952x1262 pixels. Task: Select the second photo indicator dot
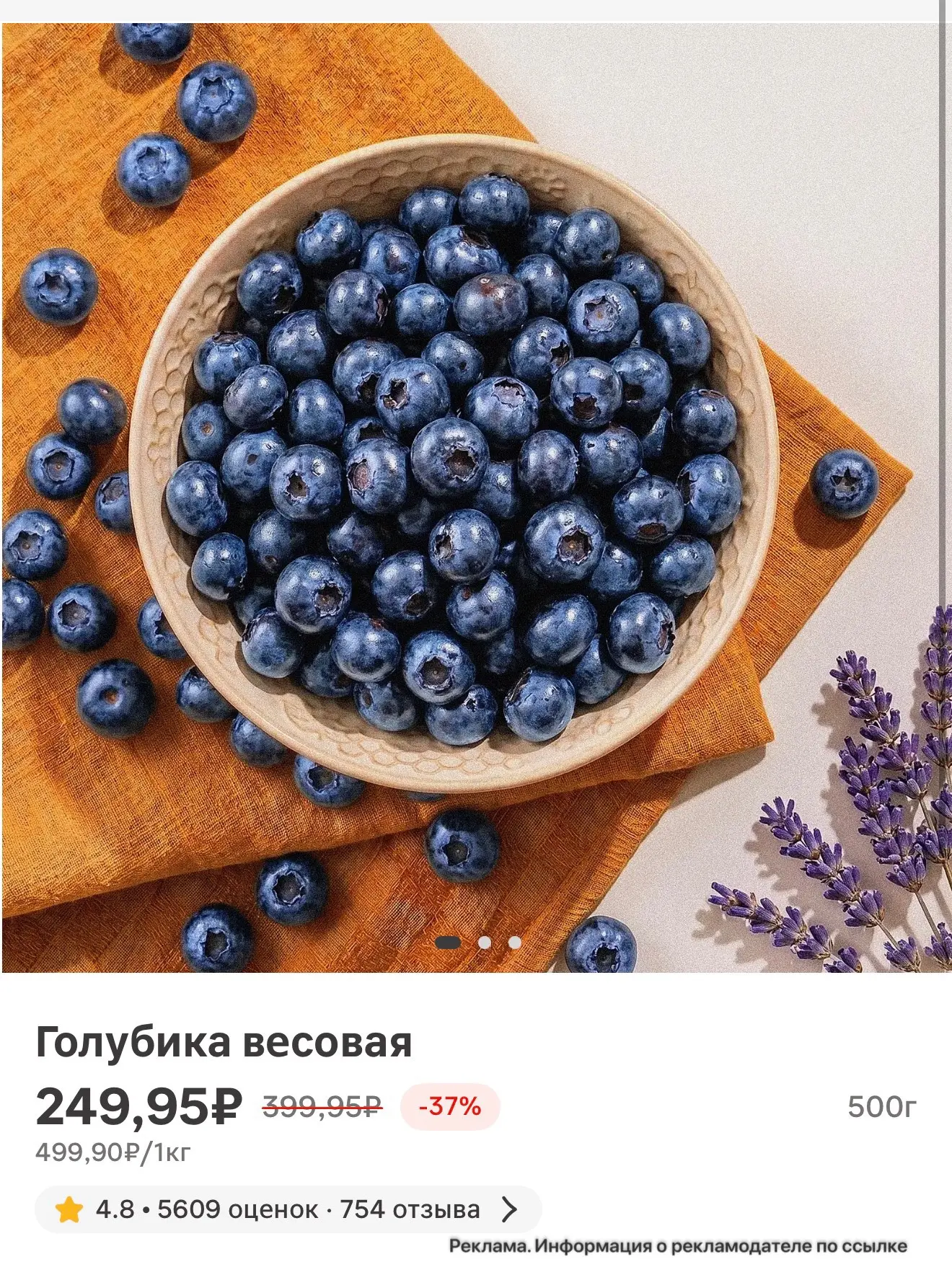point(485,943)
